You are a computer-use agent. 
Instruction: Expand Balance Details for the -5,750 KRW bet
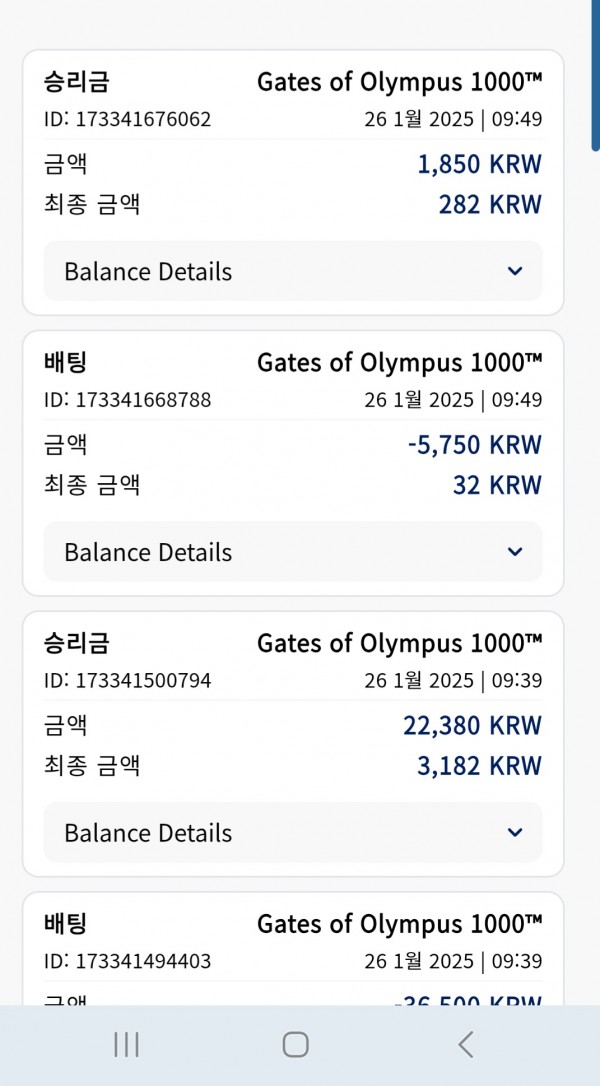292,551
